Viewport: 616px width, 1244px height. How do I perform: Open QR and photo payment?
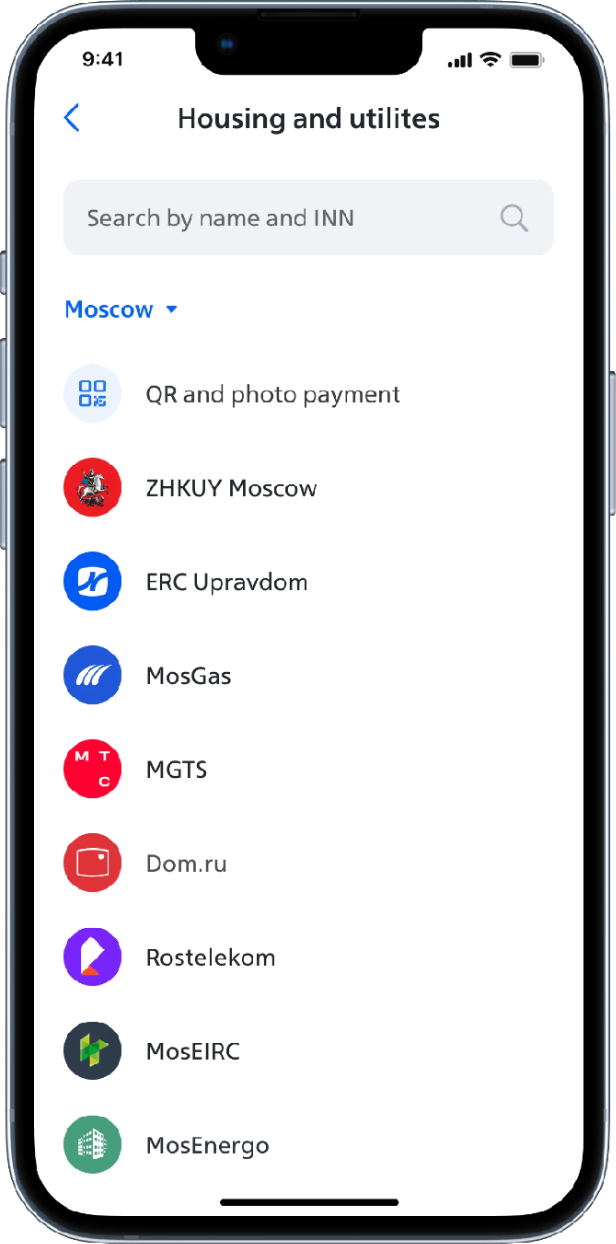pos(272,394)
